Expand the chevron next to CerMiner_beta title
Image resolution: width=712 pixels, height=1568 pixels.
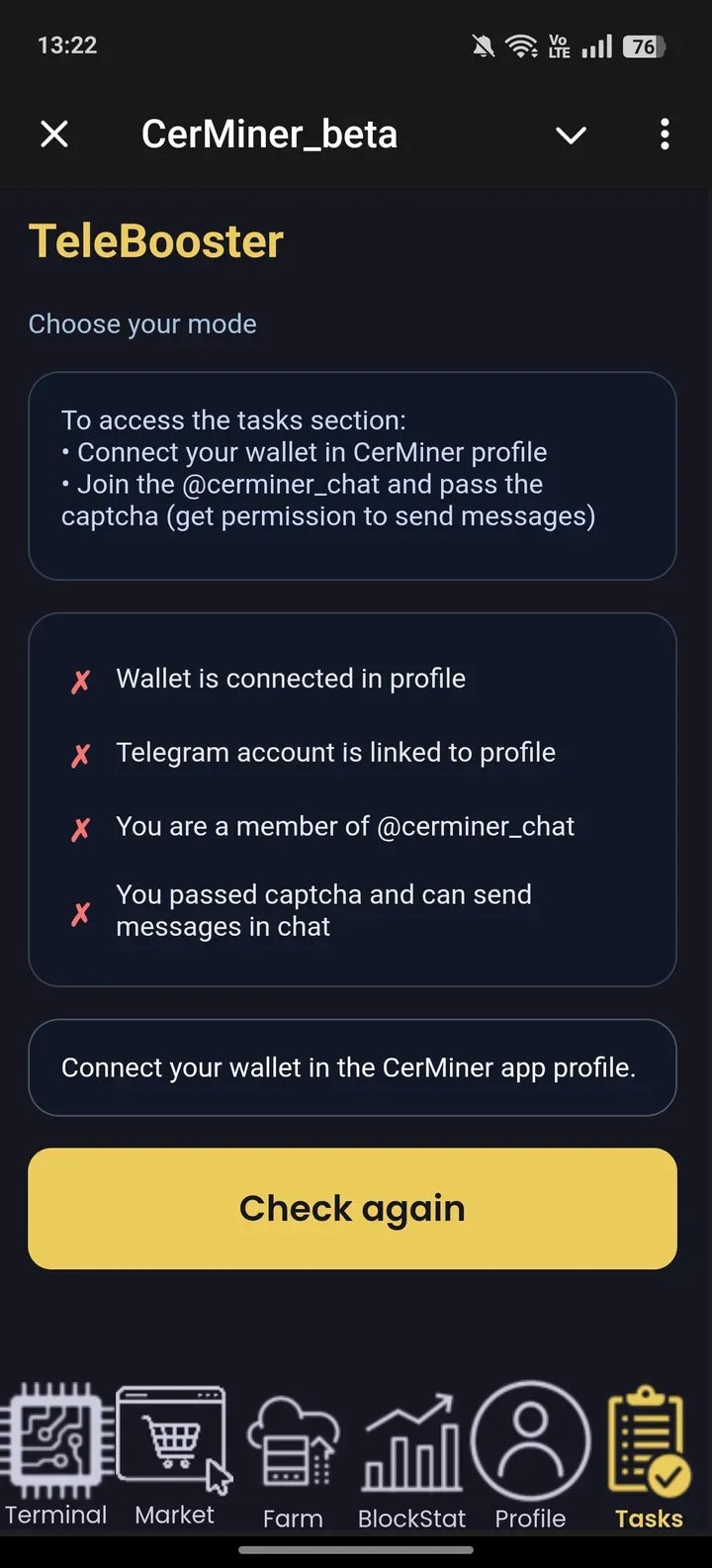(571, 136)
